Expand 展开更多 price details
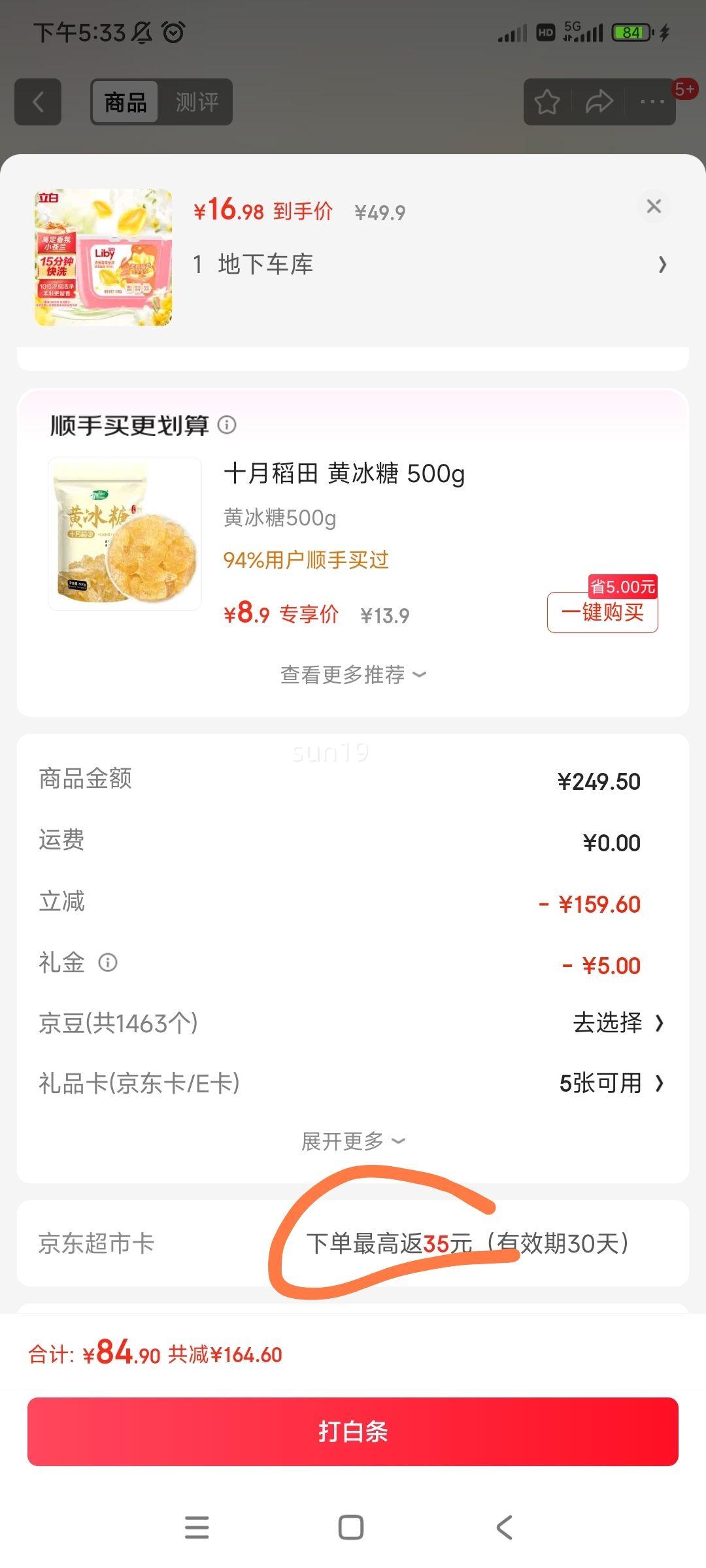The width and height of the screenshot is (706, 1568). 353,1141
